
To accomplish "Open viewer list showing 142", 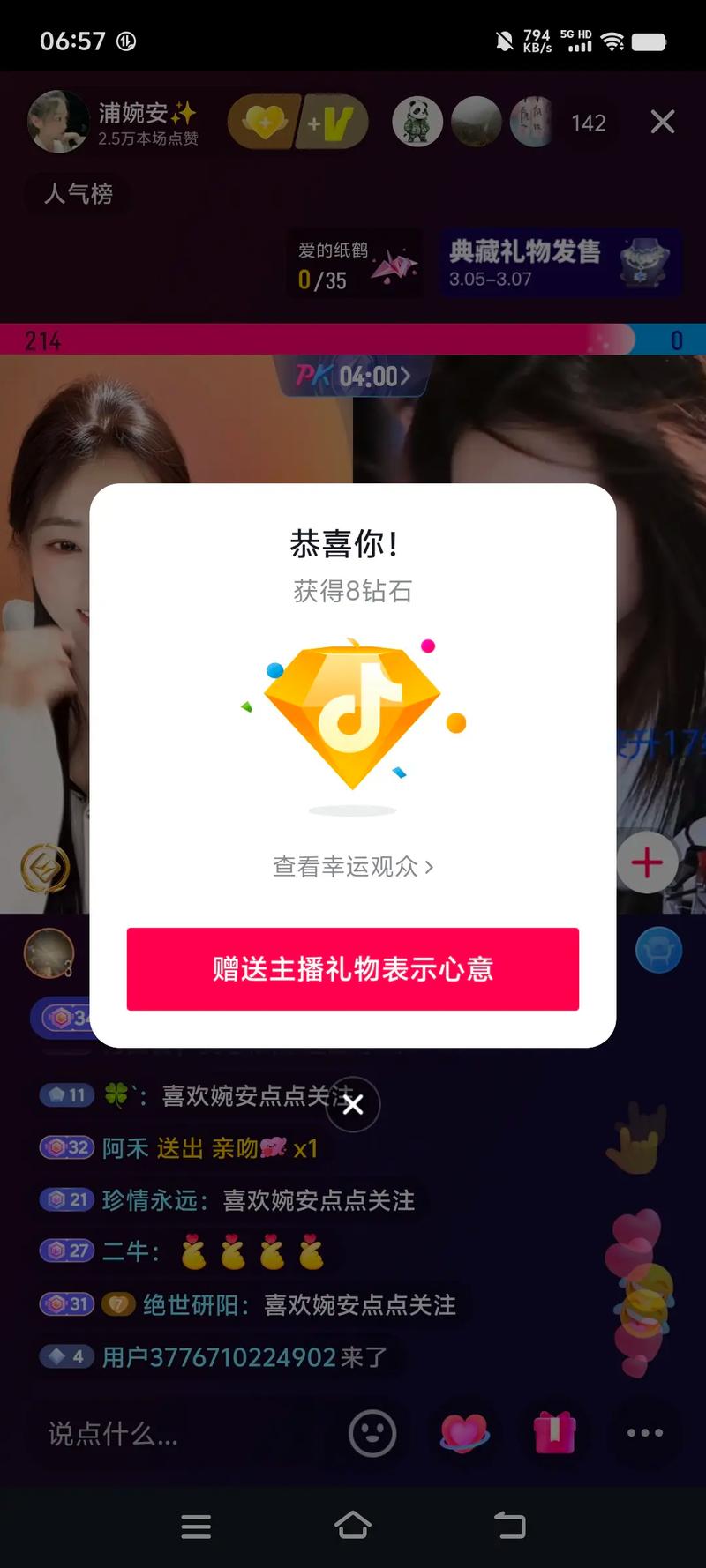I will [588, 123].
